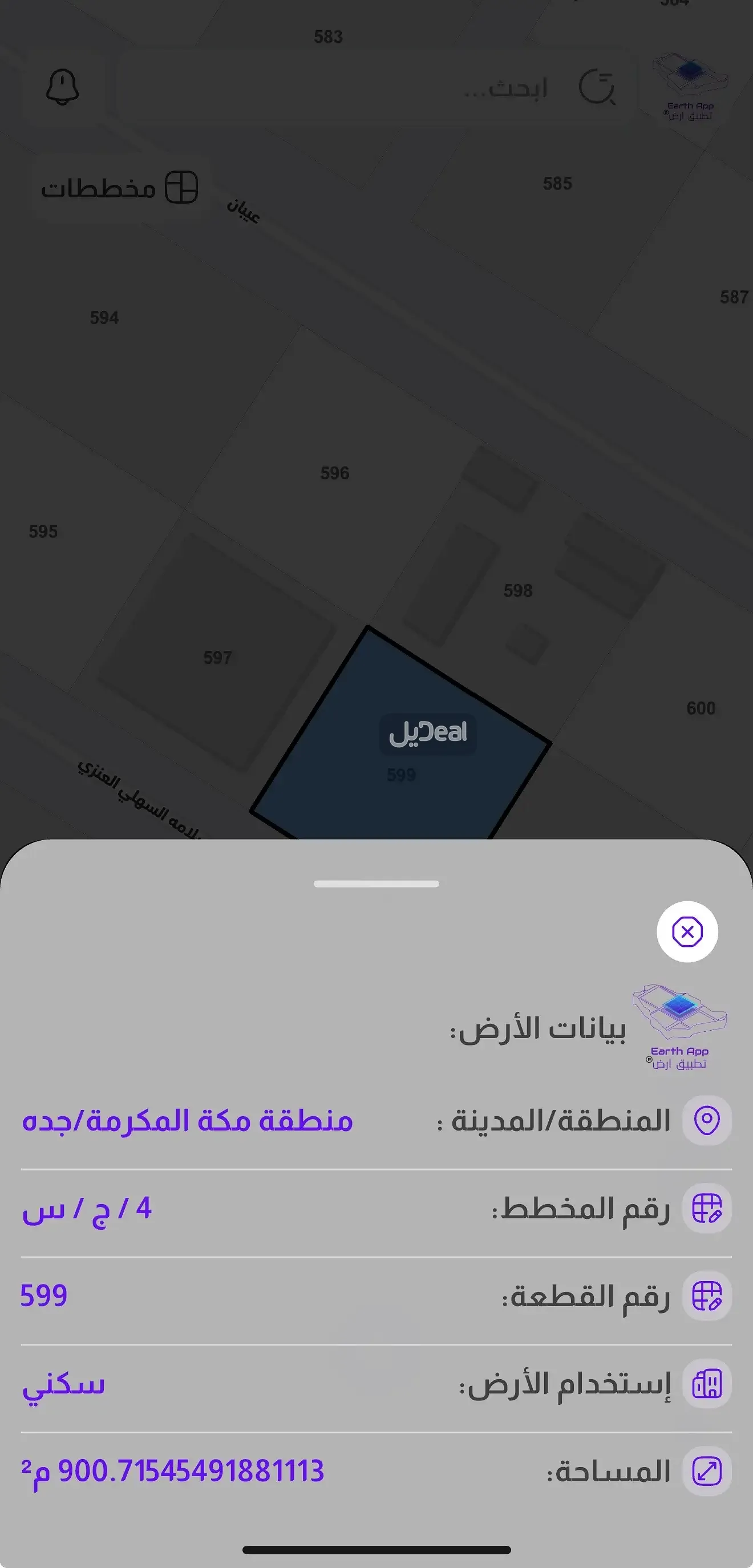Tap the Deal marker on the plot
753x1568 pixels.
[x=427, y=733]
